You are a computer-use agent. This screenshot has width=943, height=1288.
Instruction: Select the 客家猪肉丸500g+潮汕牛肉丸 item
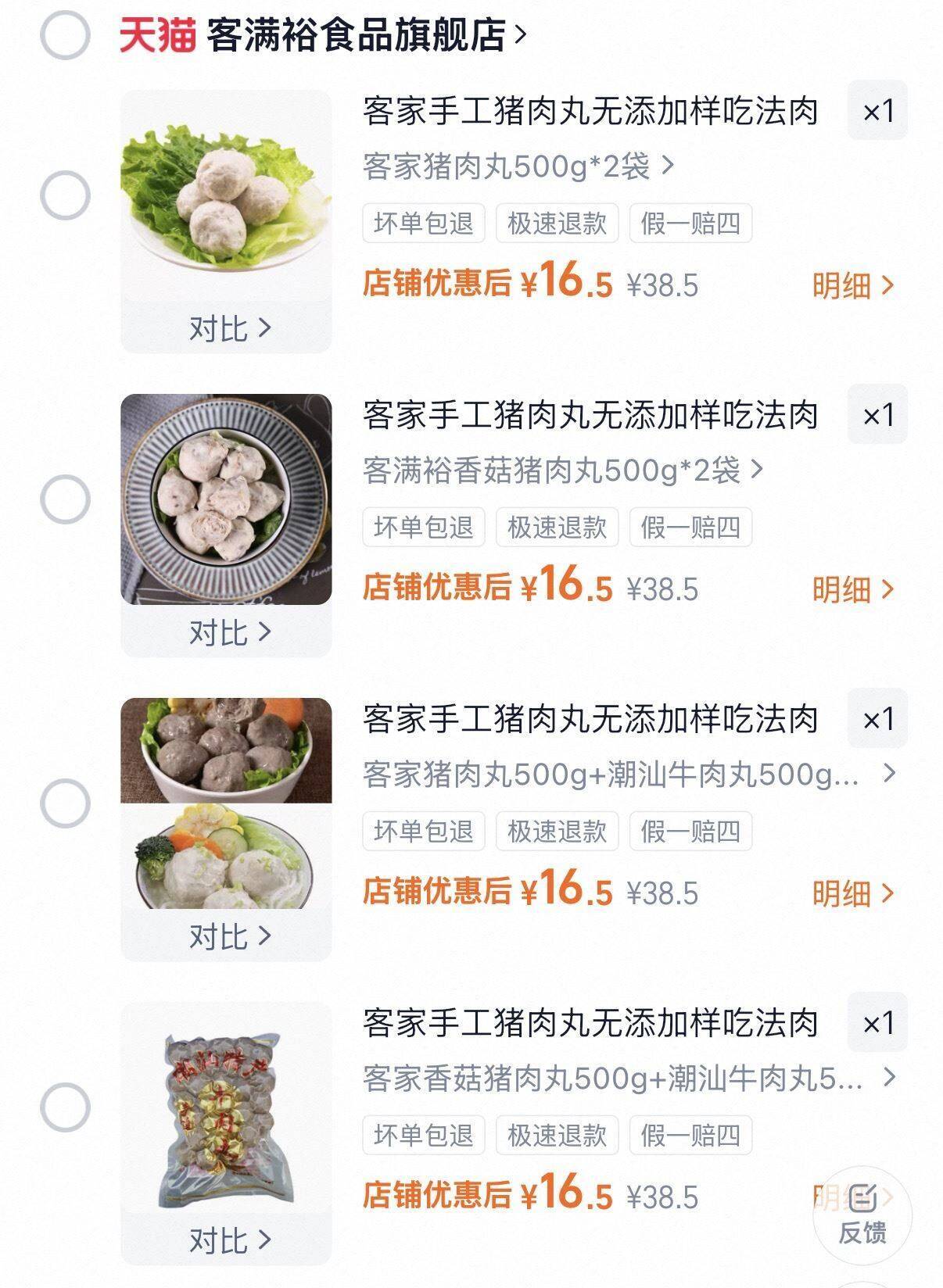pyautogui.click(x=65, y=803)
